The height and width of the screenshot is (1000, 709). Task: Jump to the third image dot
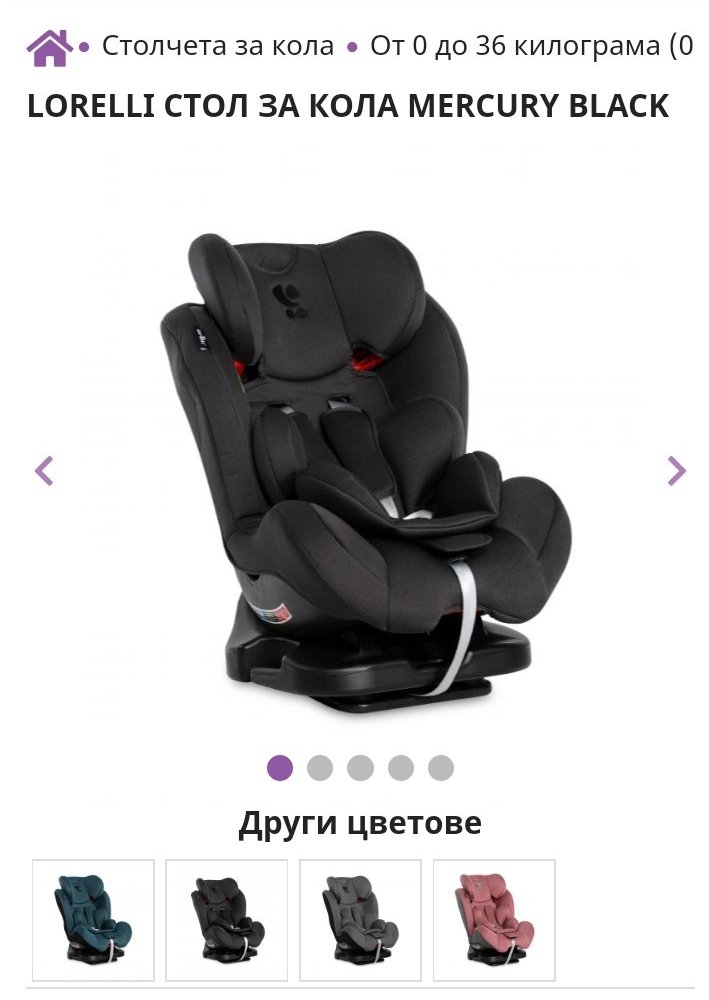coord(360,768)
